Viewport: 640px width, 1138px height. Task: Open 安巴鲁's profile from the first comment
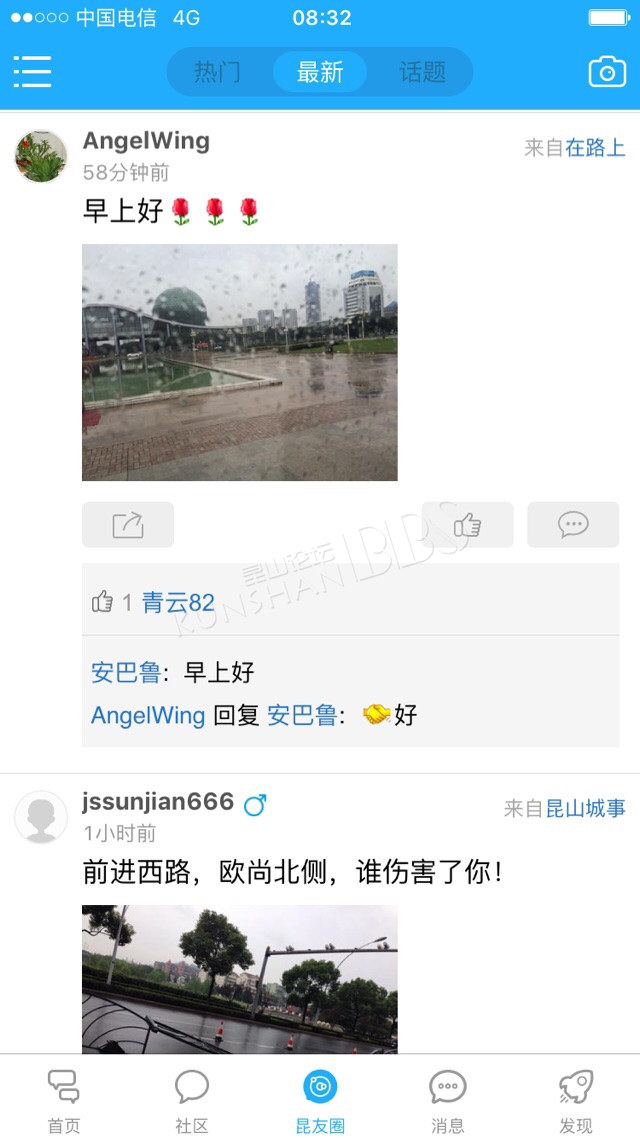pyautogui.click(x=126, y=672)
